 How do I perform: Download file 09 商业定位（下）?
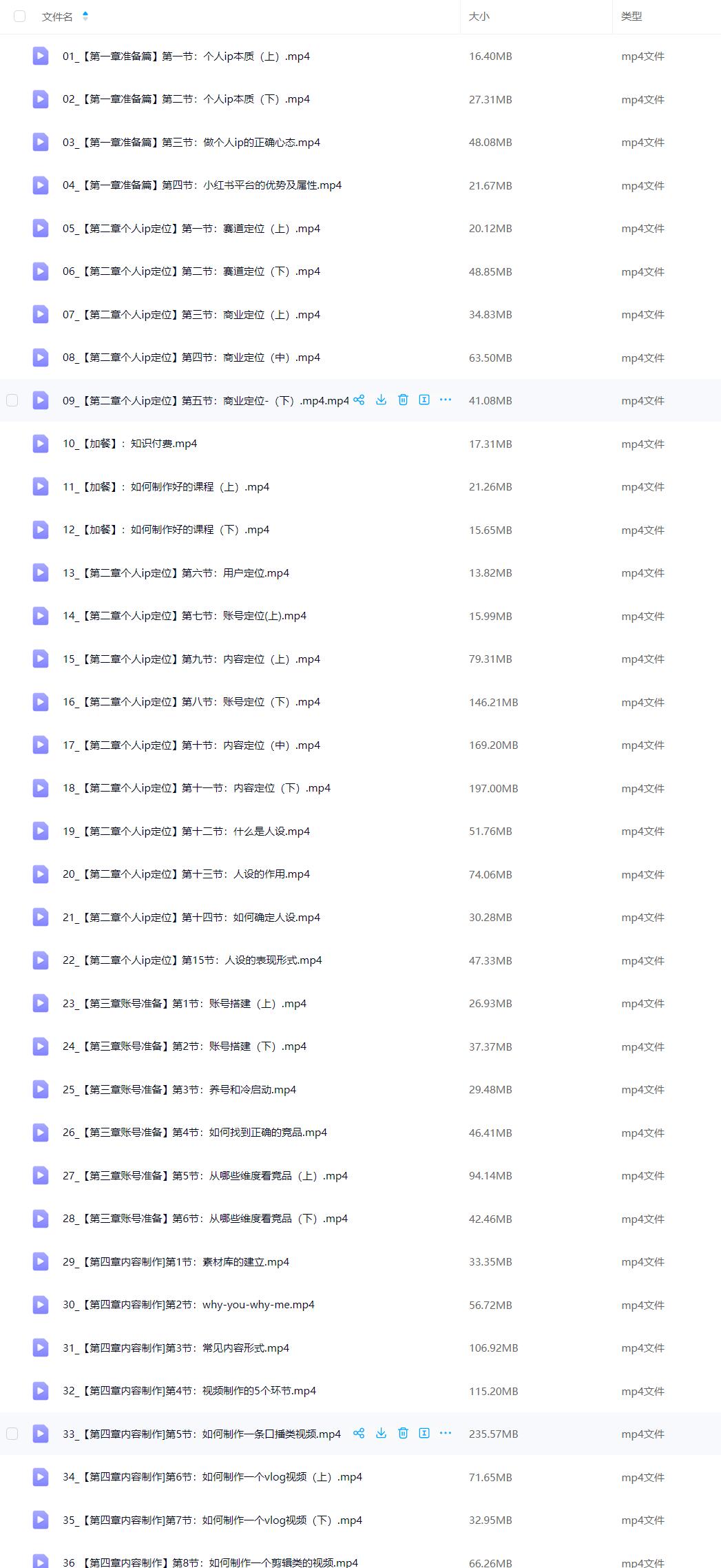point(381,400)
